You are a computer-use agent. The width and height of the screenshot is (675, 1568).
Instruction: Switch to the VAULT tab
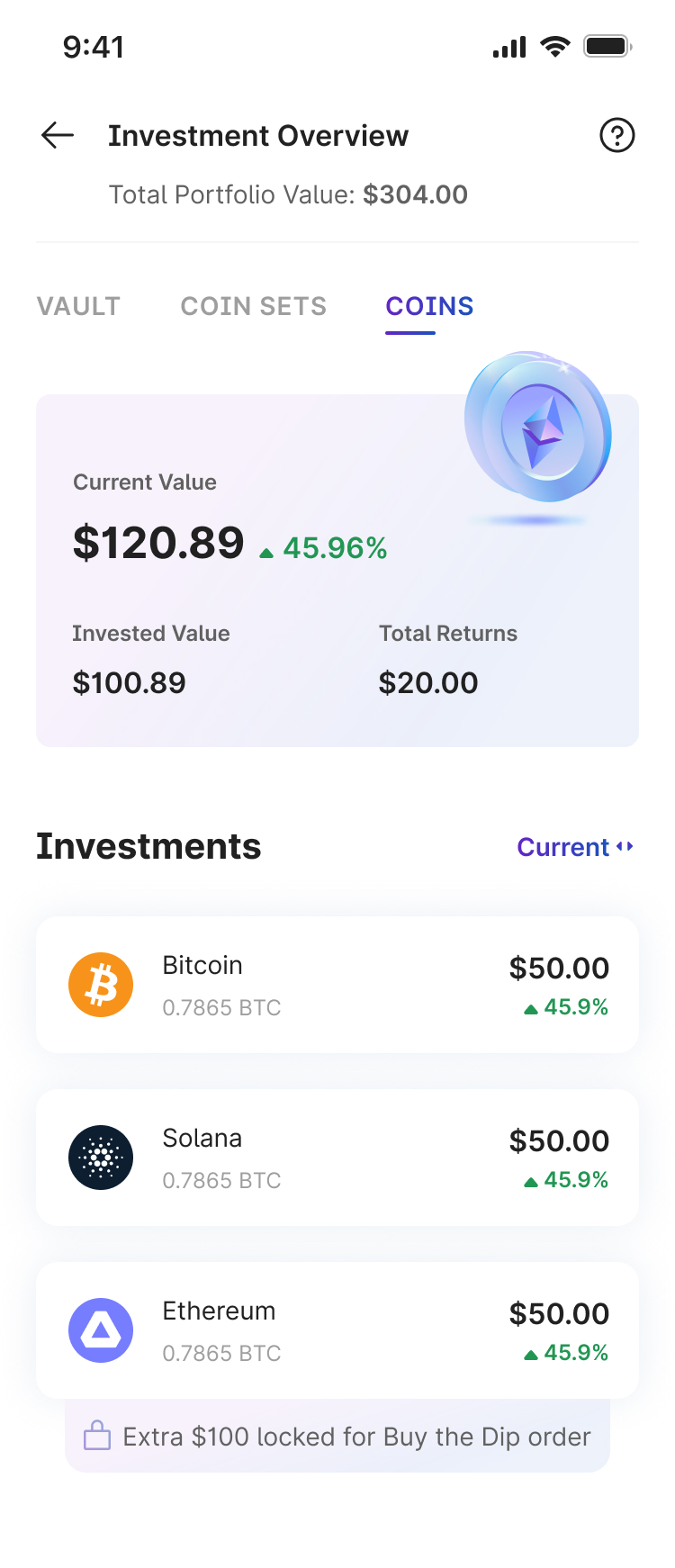(x=78, y=306)
